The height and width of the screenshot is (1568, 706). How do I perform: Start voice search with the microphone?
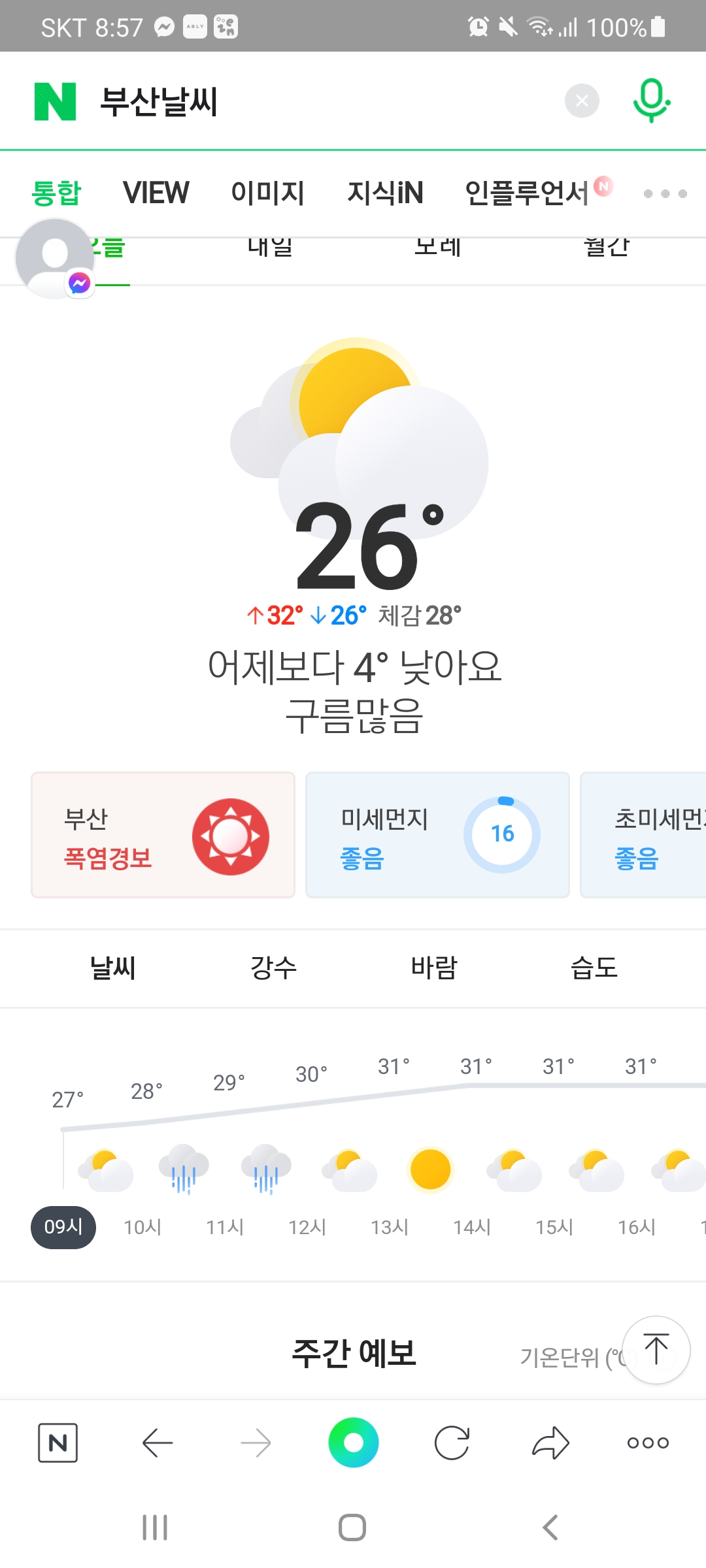click(x=651, y=101)
